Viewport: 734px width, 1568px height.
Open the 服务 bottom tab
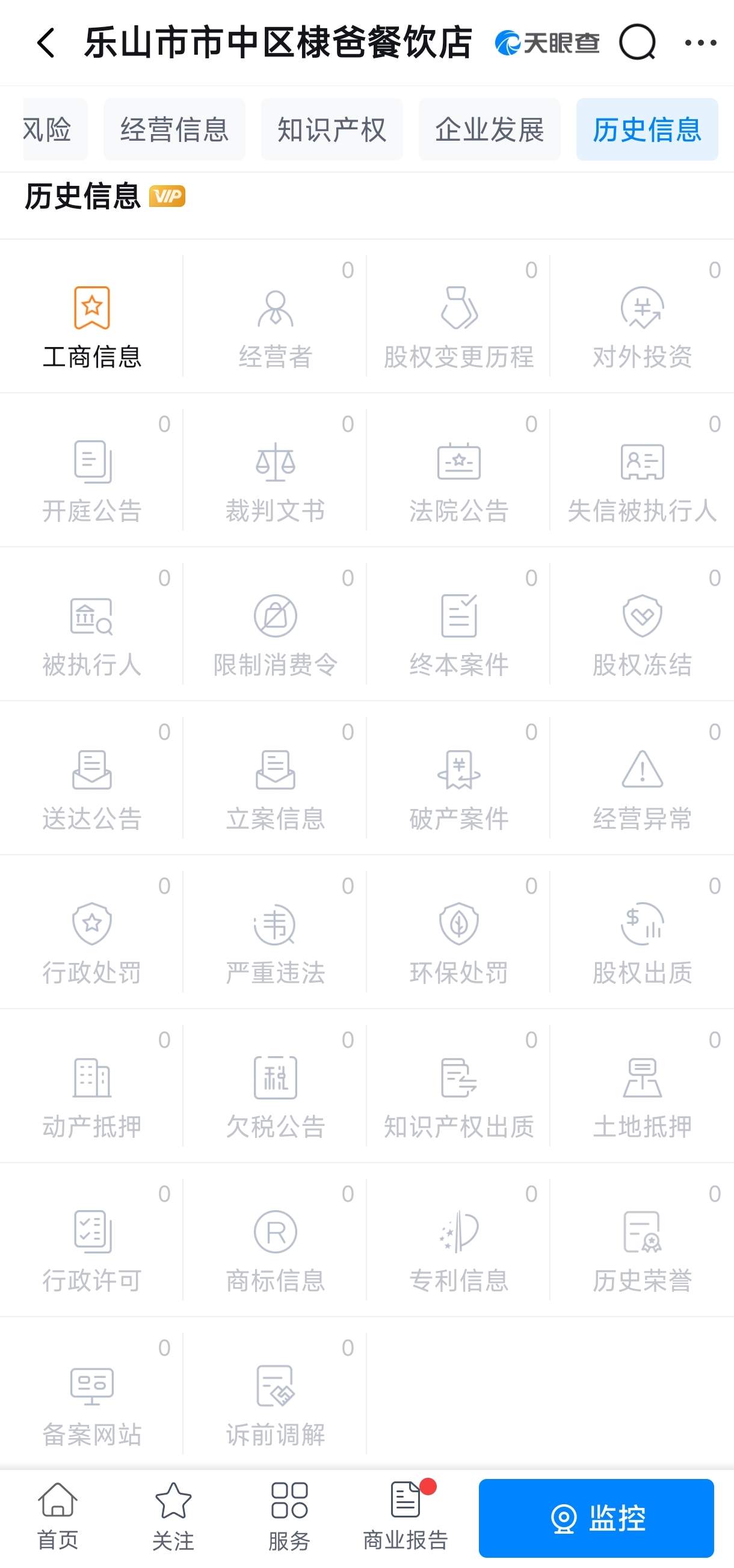pos(289,1517)
